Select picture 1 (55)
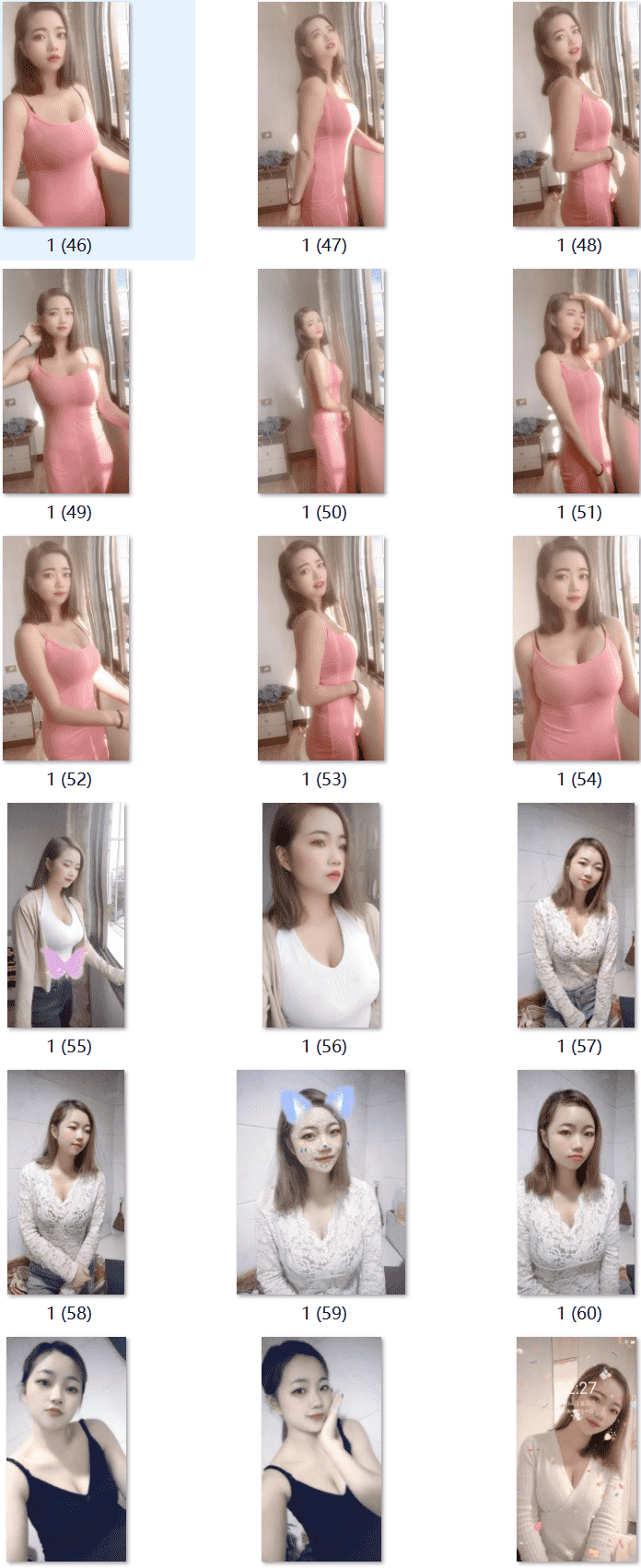Viewport: 641px width, 1568px height. coord(66,915)
